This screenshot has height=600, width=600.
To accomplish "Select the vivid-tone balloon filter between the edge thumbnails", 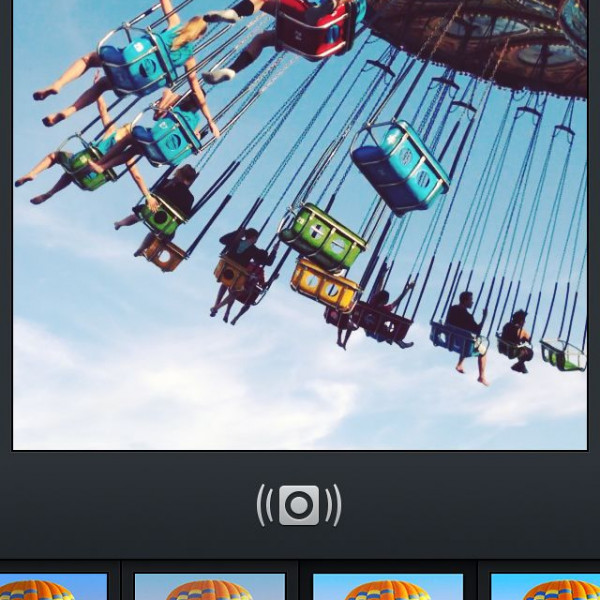I will click(388, 587).
